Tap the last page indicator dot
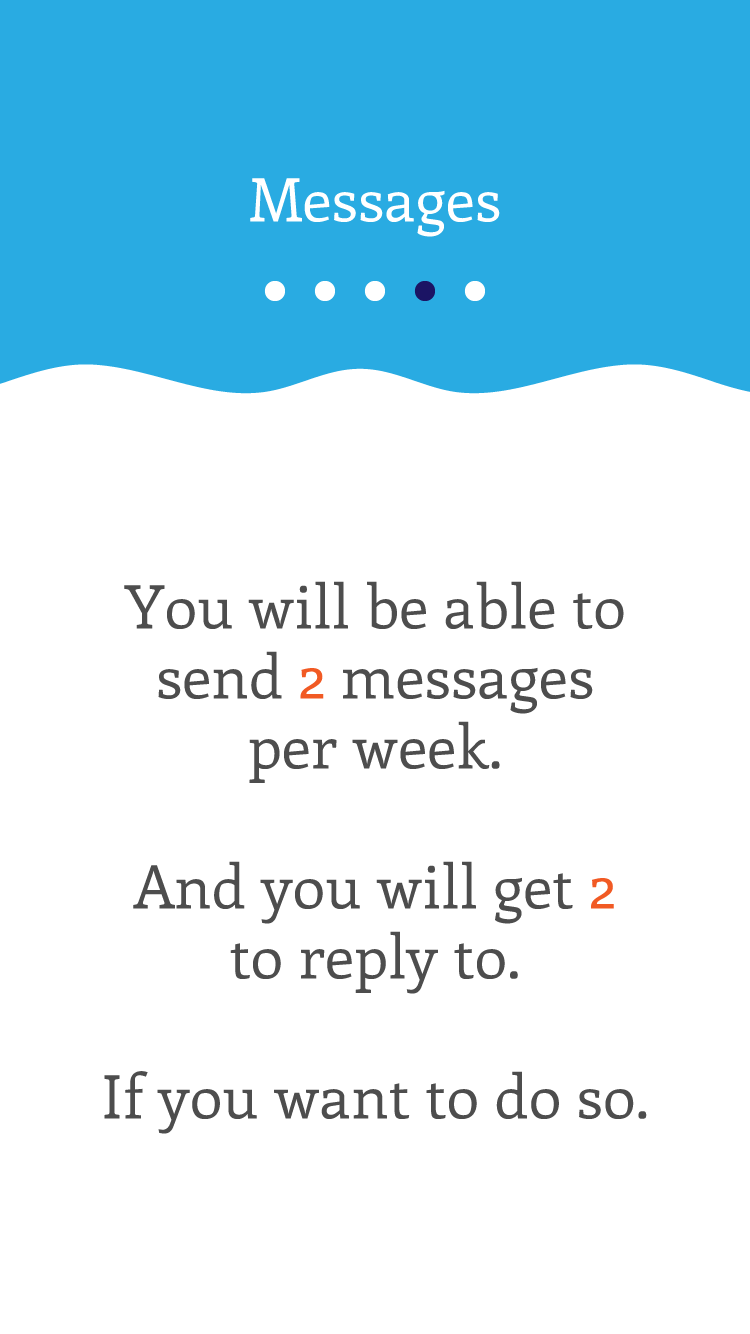Screen dimensions: 750x1334 (475, 291)
